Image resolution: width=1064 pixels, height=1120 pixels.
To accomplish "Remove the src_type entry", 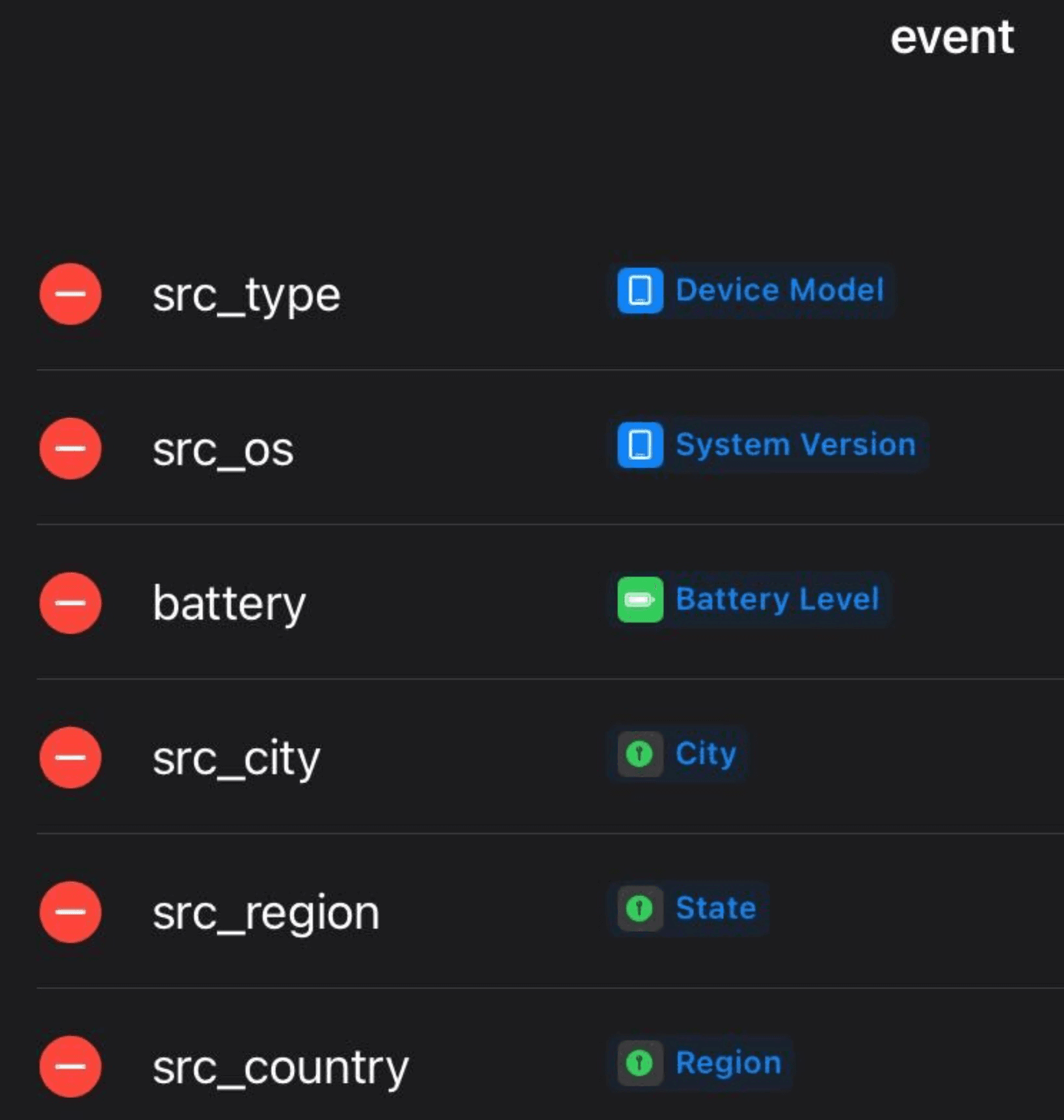I will (x=70, y=294).
